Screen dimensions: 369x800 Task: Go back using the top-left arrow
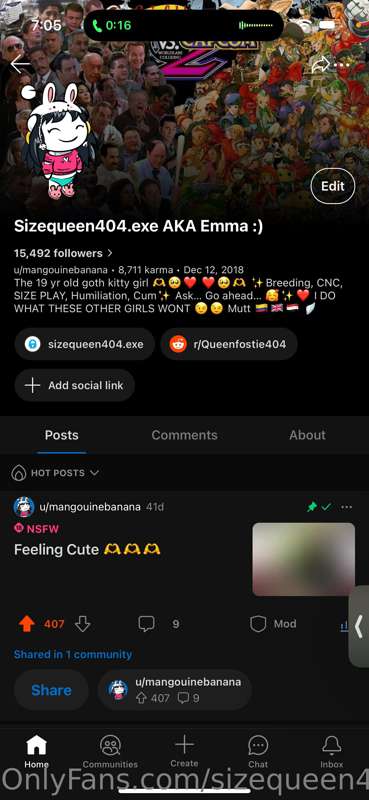pos(20,65)
